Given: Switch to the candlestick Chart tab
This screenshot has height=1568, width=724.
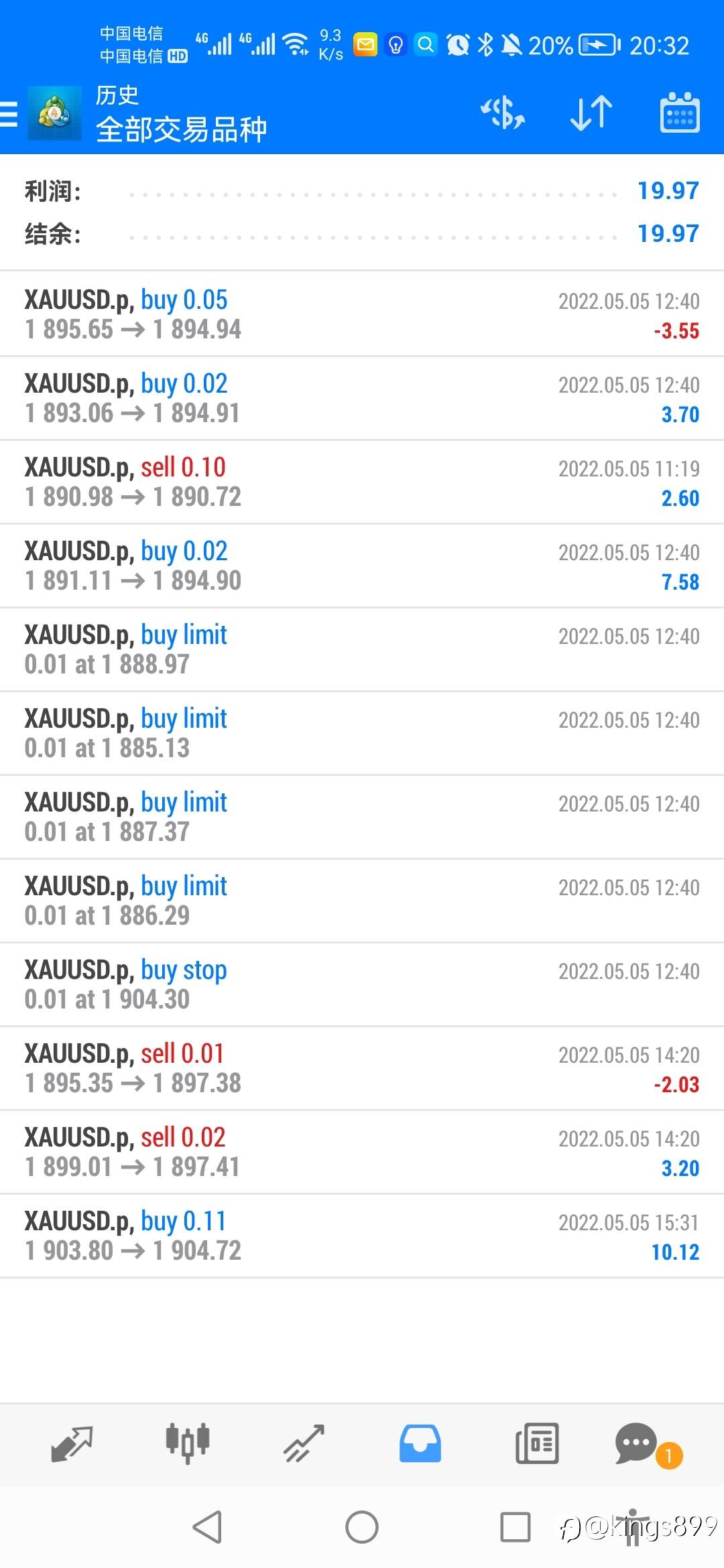Looking at the screenshot, I should click(188, 1443).
